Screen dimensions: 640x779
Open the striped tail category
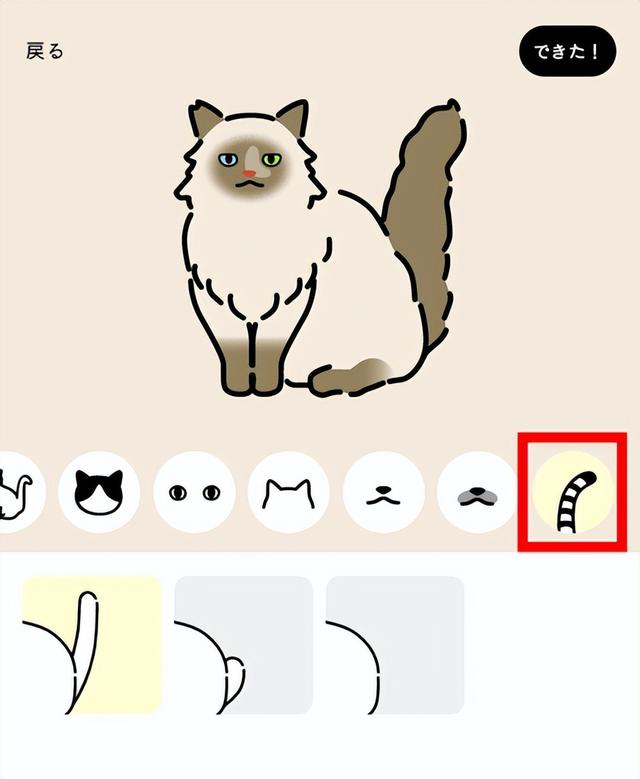572,492
